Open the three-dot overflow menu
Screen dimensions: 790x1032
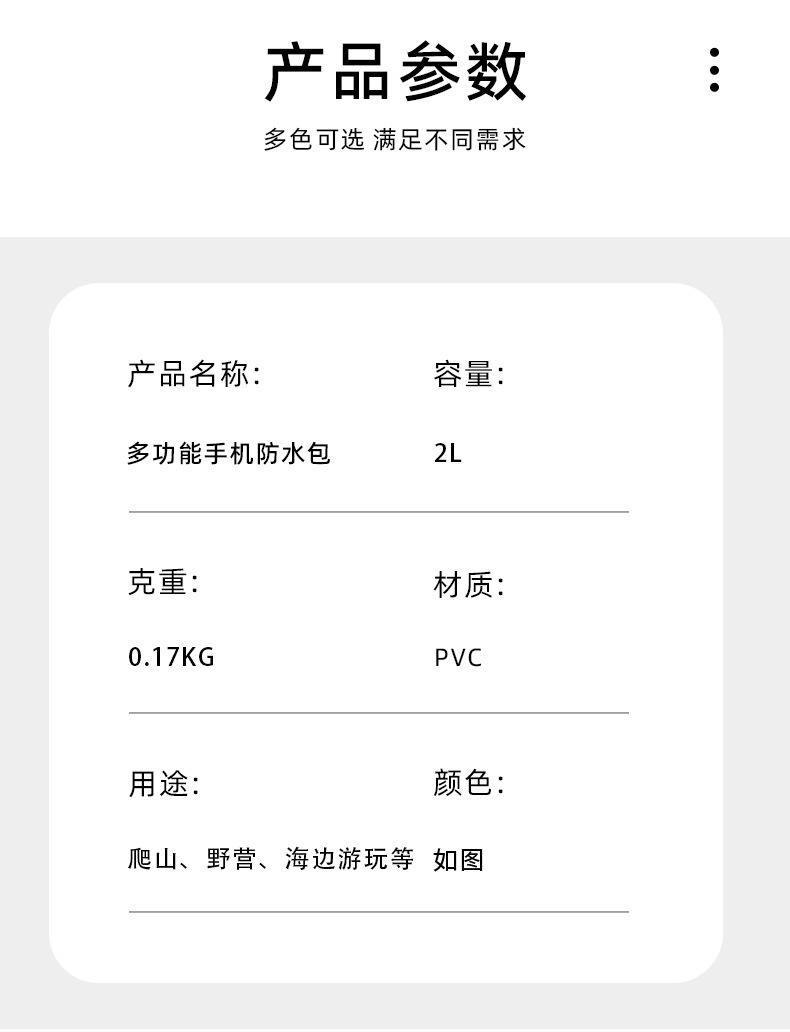pyautogui.click(x=714, y=70)
